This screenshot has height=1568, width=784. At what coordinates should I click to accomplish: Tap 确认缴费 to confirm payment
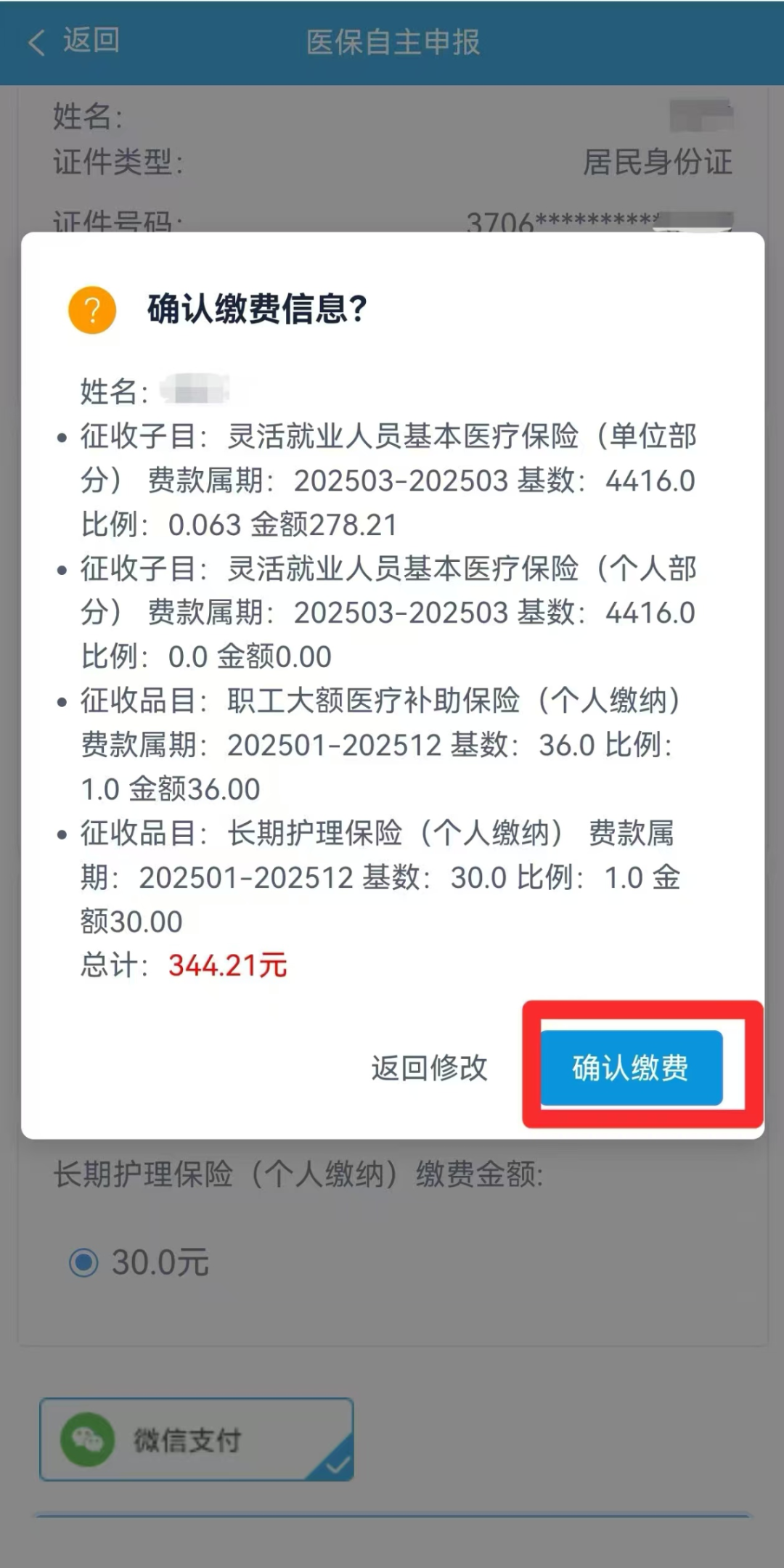pos(631,1067)
